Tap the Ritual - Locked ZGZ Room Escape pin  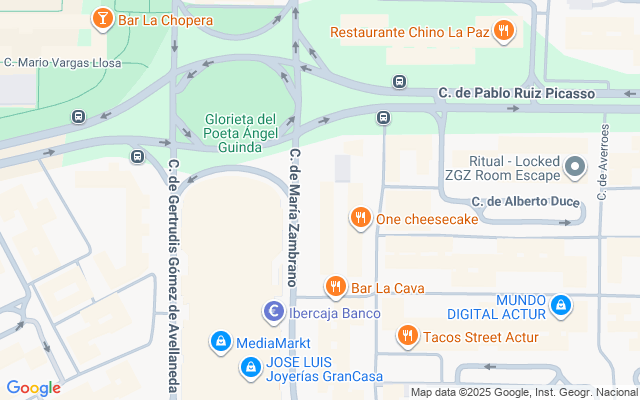574,167
